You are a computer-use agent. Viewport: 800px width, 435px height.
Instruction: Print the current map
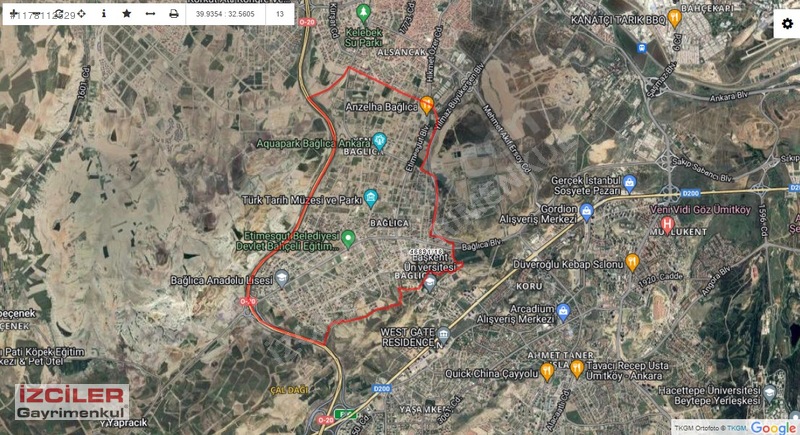(x=174, y=14)
